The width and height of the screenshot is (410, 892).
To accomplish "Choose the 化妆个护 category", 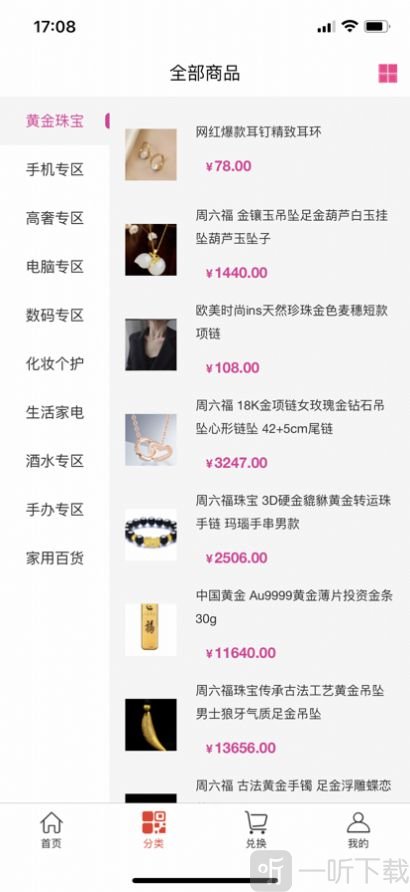I will tap(55, 364).
